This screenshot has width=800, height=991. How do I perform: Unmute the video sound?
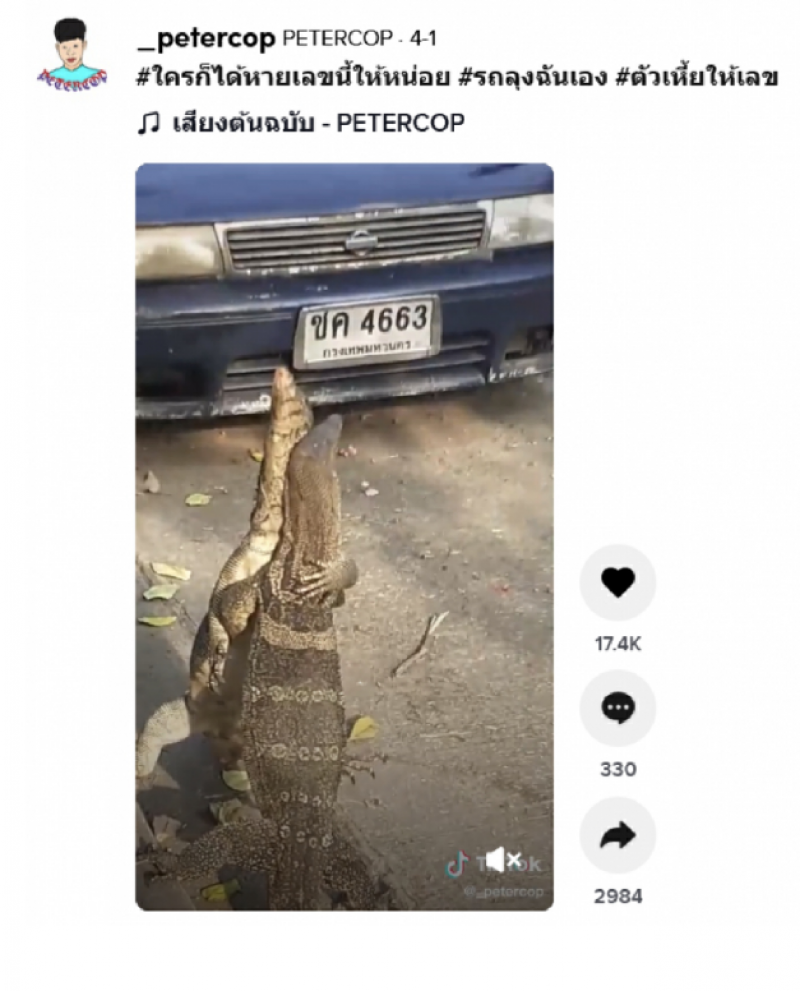501,860
